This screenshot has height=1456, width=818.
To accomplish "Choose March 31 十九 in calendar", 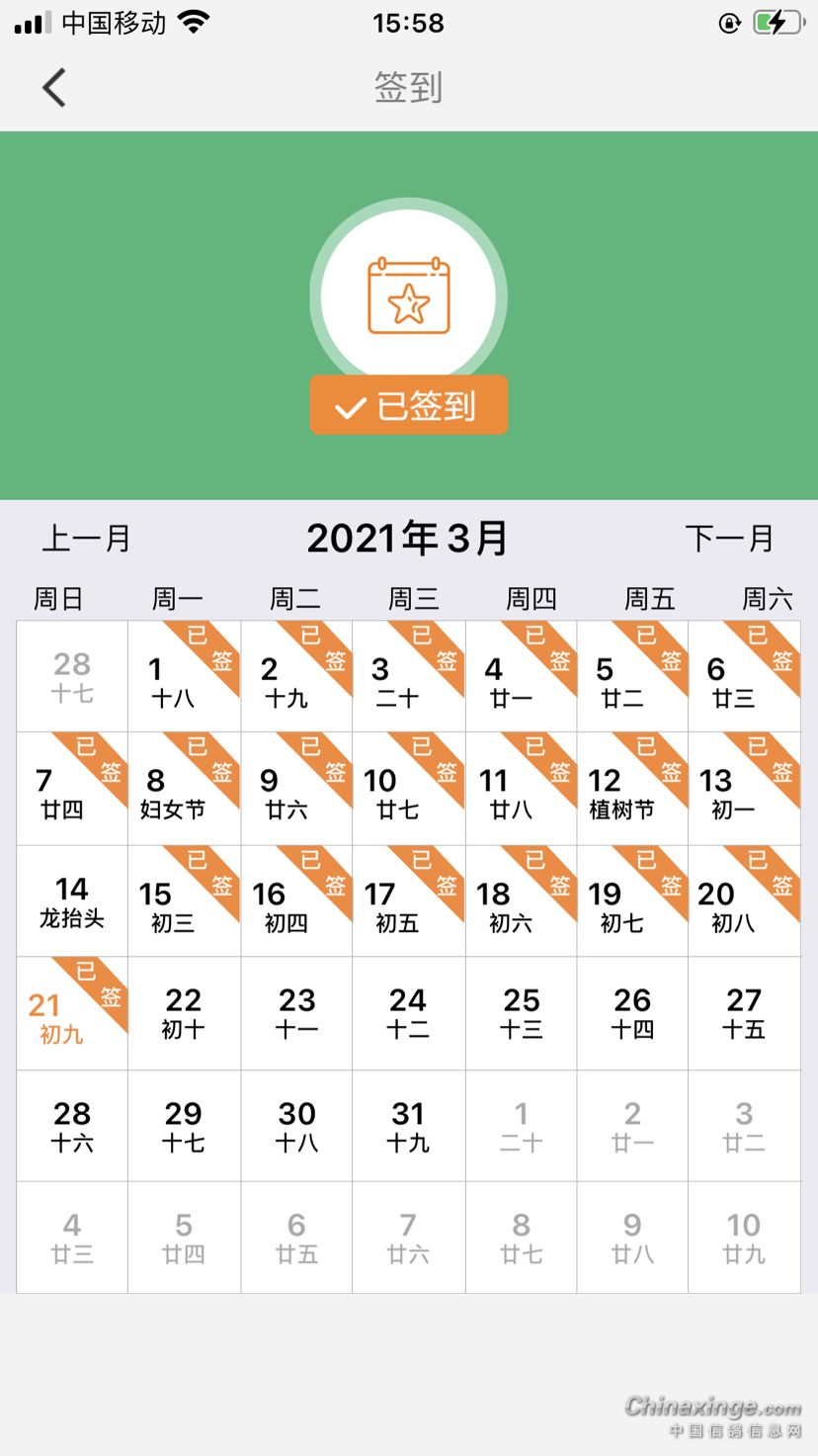I will coord(408,1126).
